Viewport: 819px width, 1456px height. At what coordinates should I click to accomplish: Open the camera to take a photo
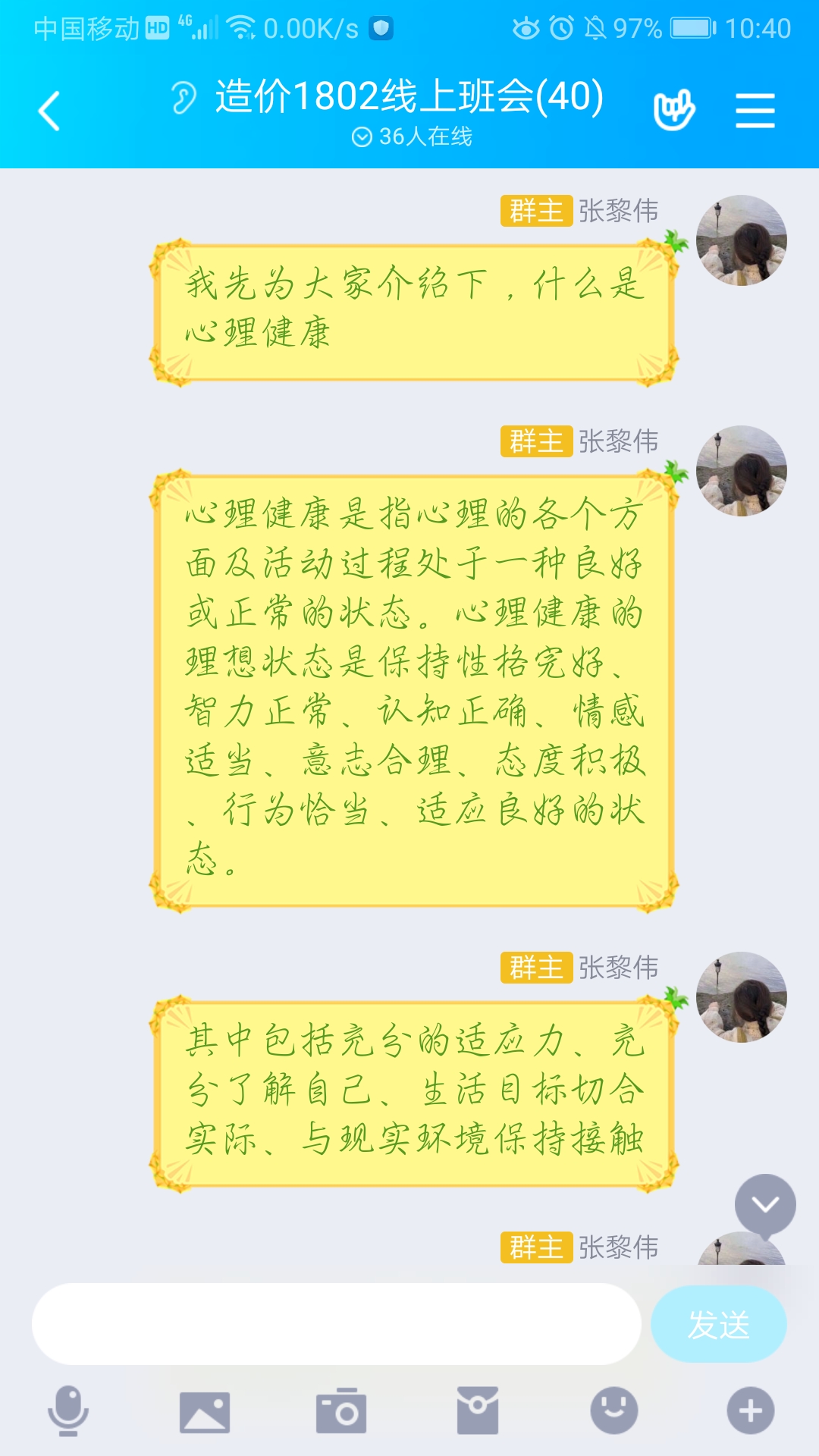tap(341, 1411)
